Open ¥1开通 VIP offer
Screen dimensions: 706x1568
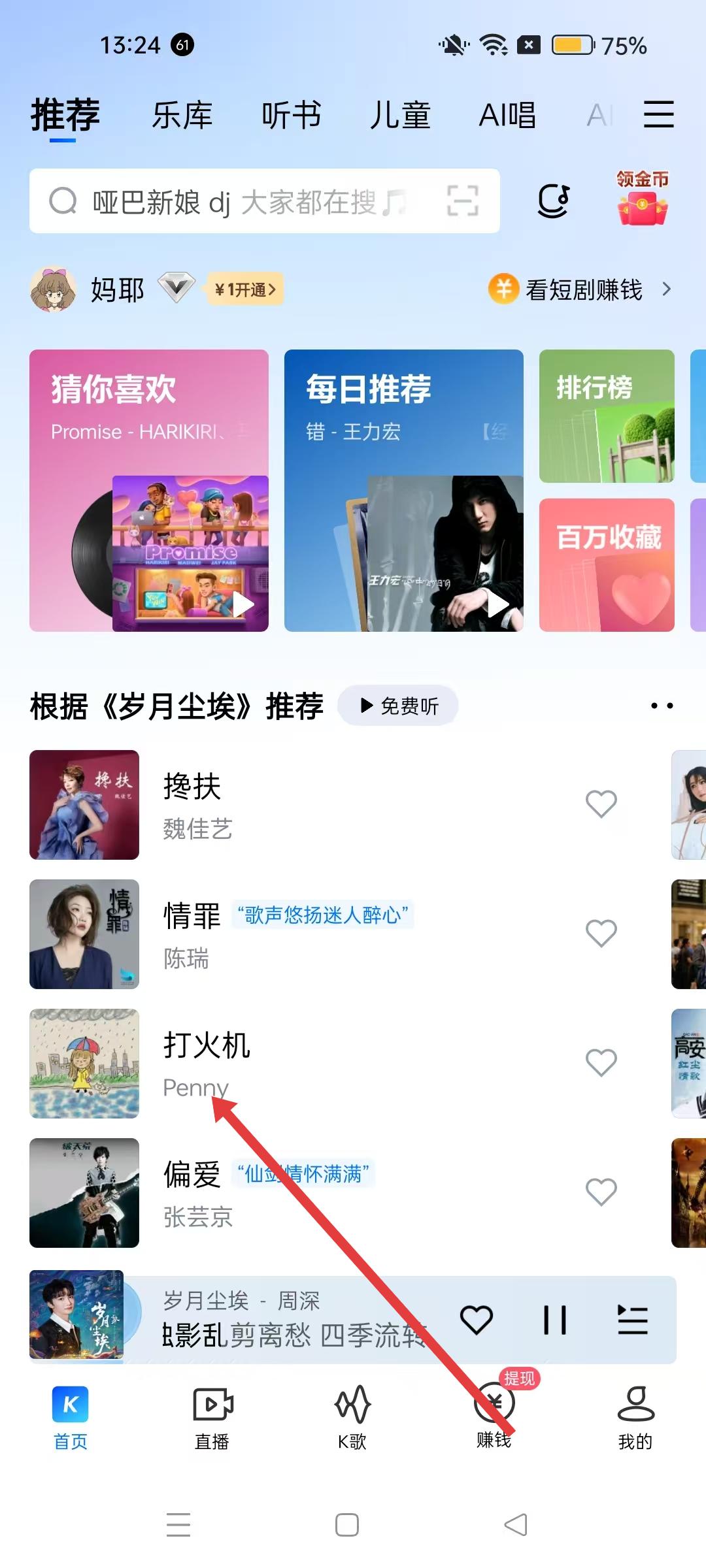tap(244, 288)
